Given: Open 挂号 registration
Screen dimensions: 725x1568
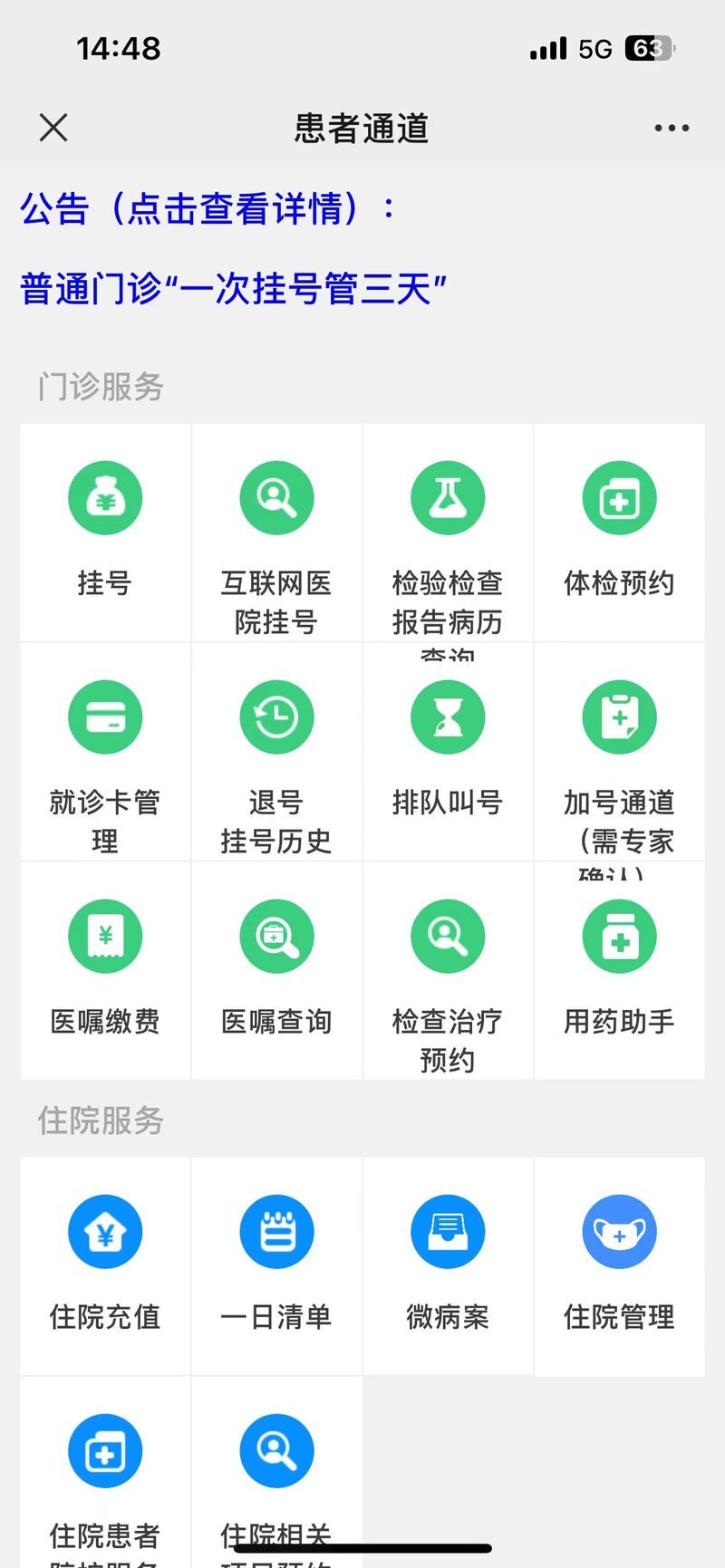Looking at the screenshot, I should (x=105, y=533).
